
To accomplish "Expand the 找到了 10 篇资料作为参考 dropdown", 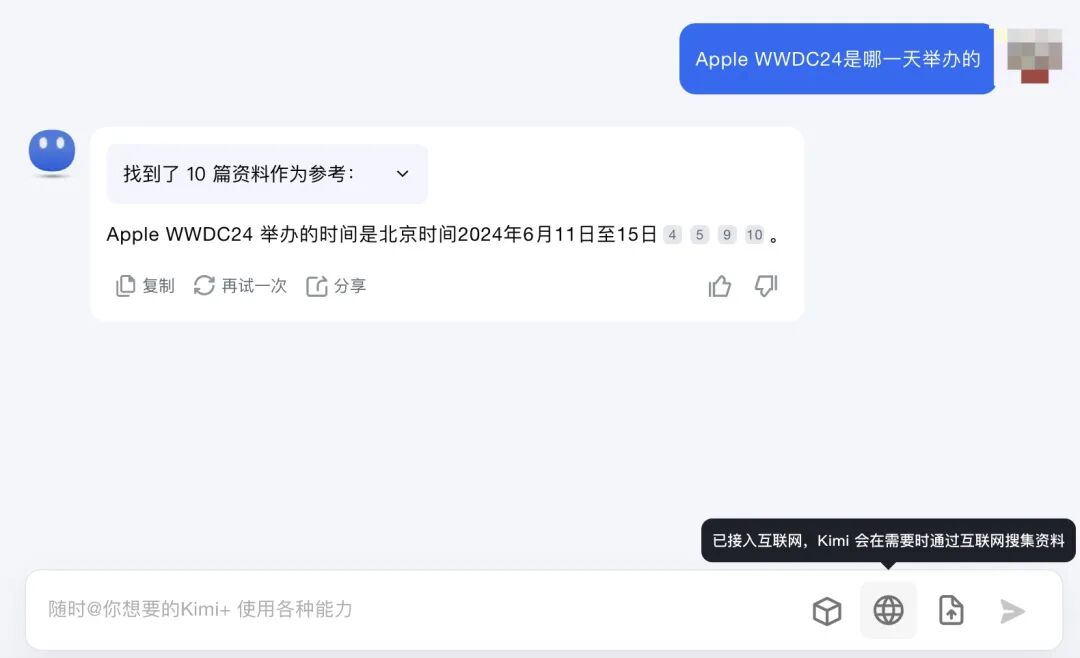I will pos(402,174).
